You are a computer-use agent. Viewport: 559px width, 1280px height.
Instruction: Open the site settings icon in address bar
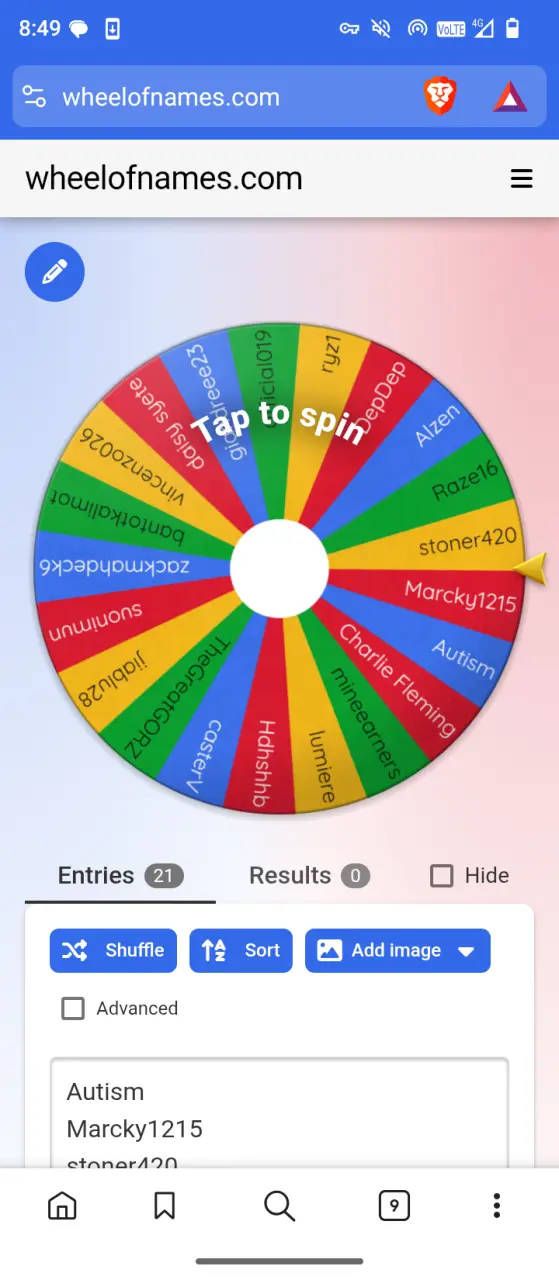[x=34, y=97]
